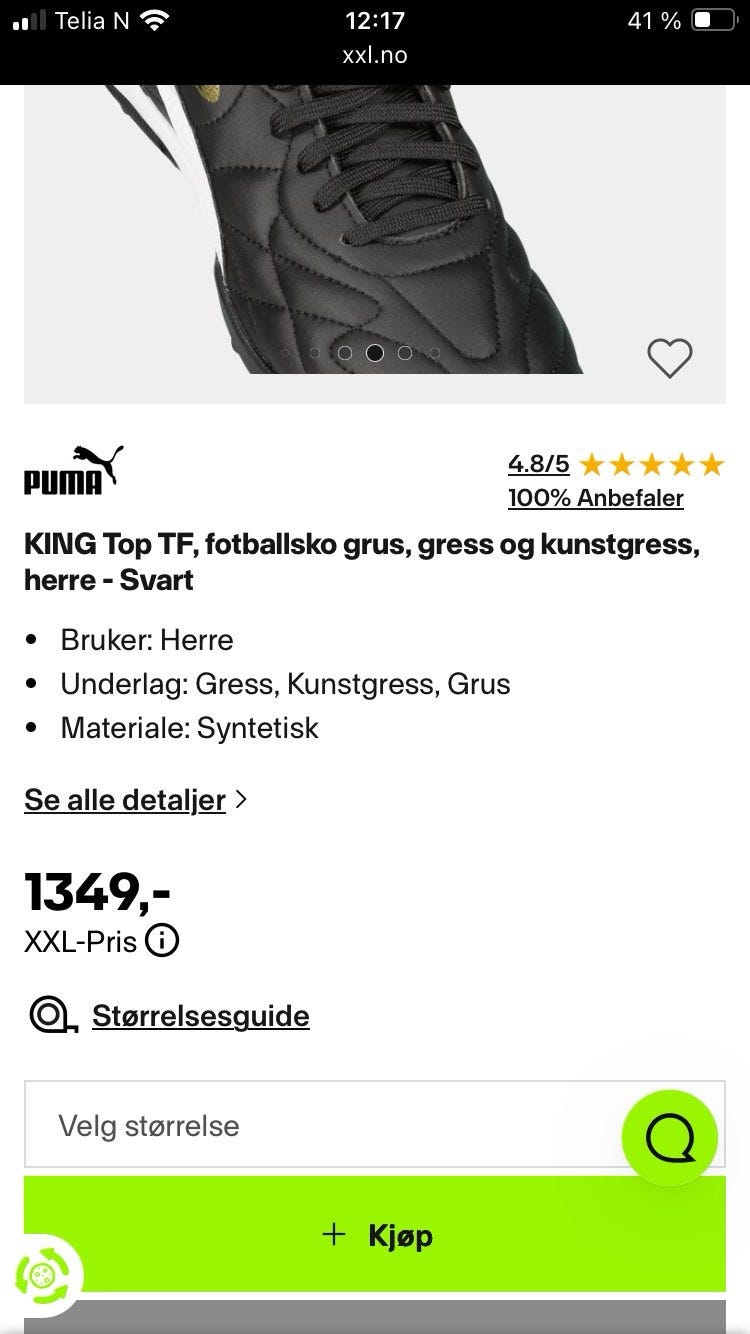Select the fifth image indicator dot
Image resolution: width=750 pixels, height=1334 pixels.
[405, 353]
